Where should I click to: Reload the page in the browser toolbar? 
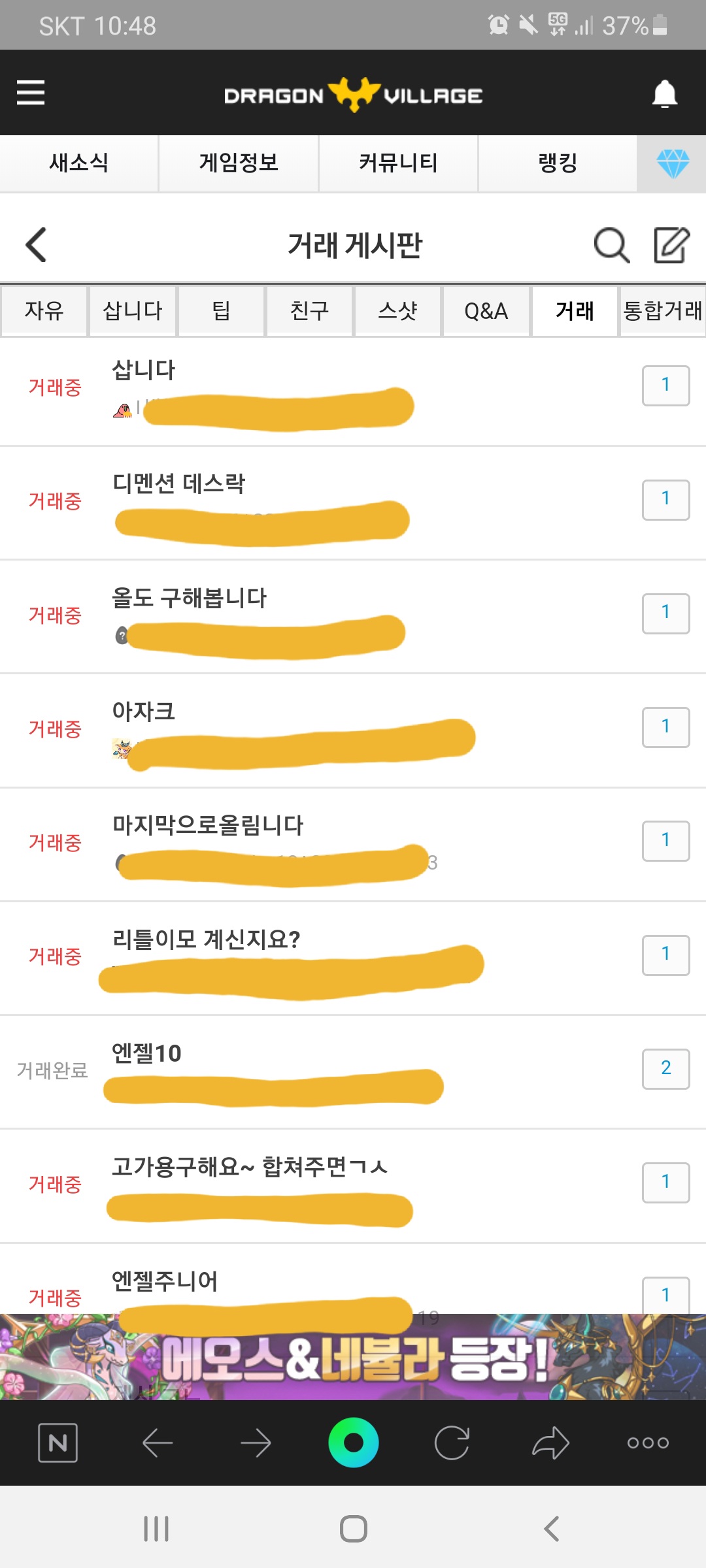(x=452, y=1443)
